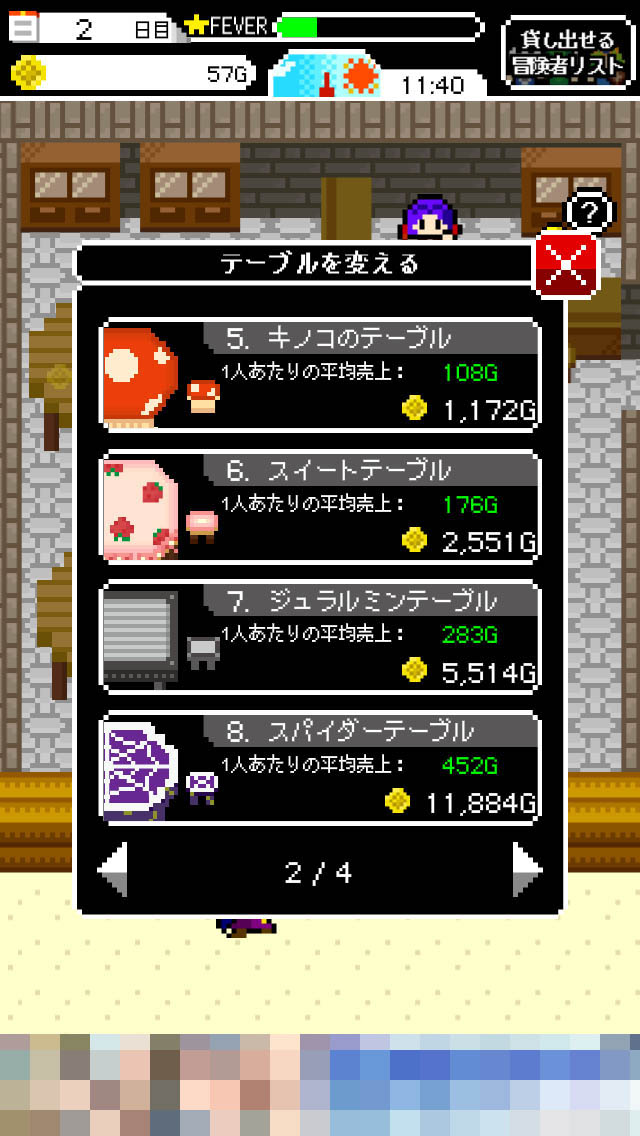Open the help question mark
The image size is (640, 1136).
point(590,211)
